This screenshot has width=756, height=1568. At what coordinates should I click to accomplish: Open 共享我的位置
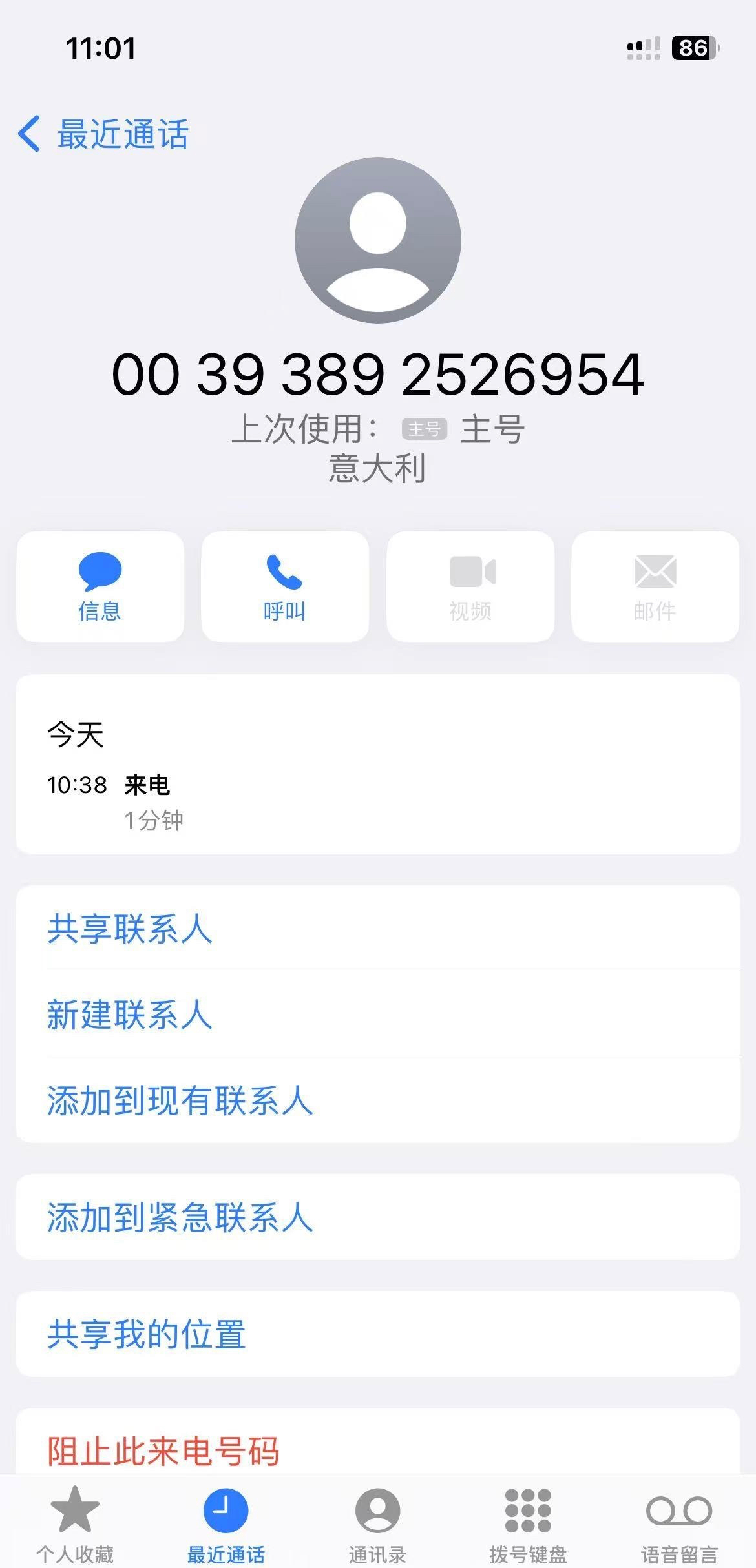[x=147, y=1334]
